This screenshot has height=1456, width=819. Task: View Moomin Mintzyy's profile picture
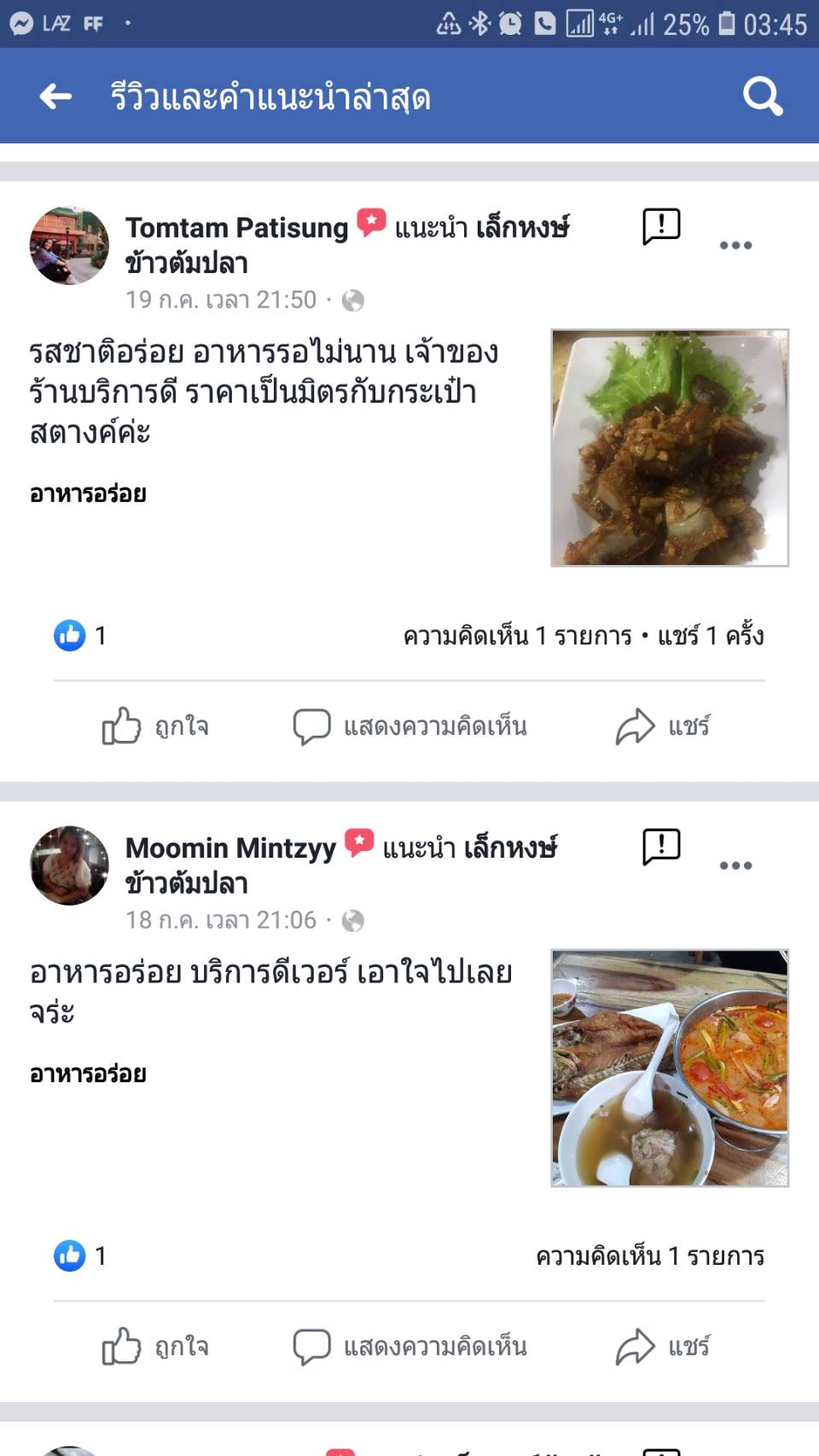pyautogui.click(x=70, y=865)
